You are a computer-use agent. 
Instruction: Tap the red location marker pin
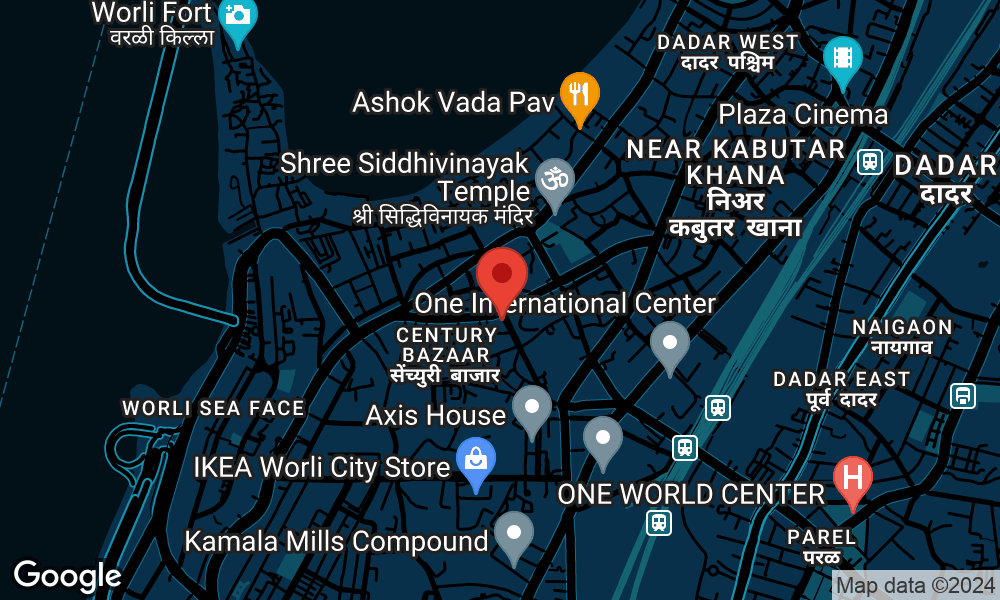click(x=502, y=275)
